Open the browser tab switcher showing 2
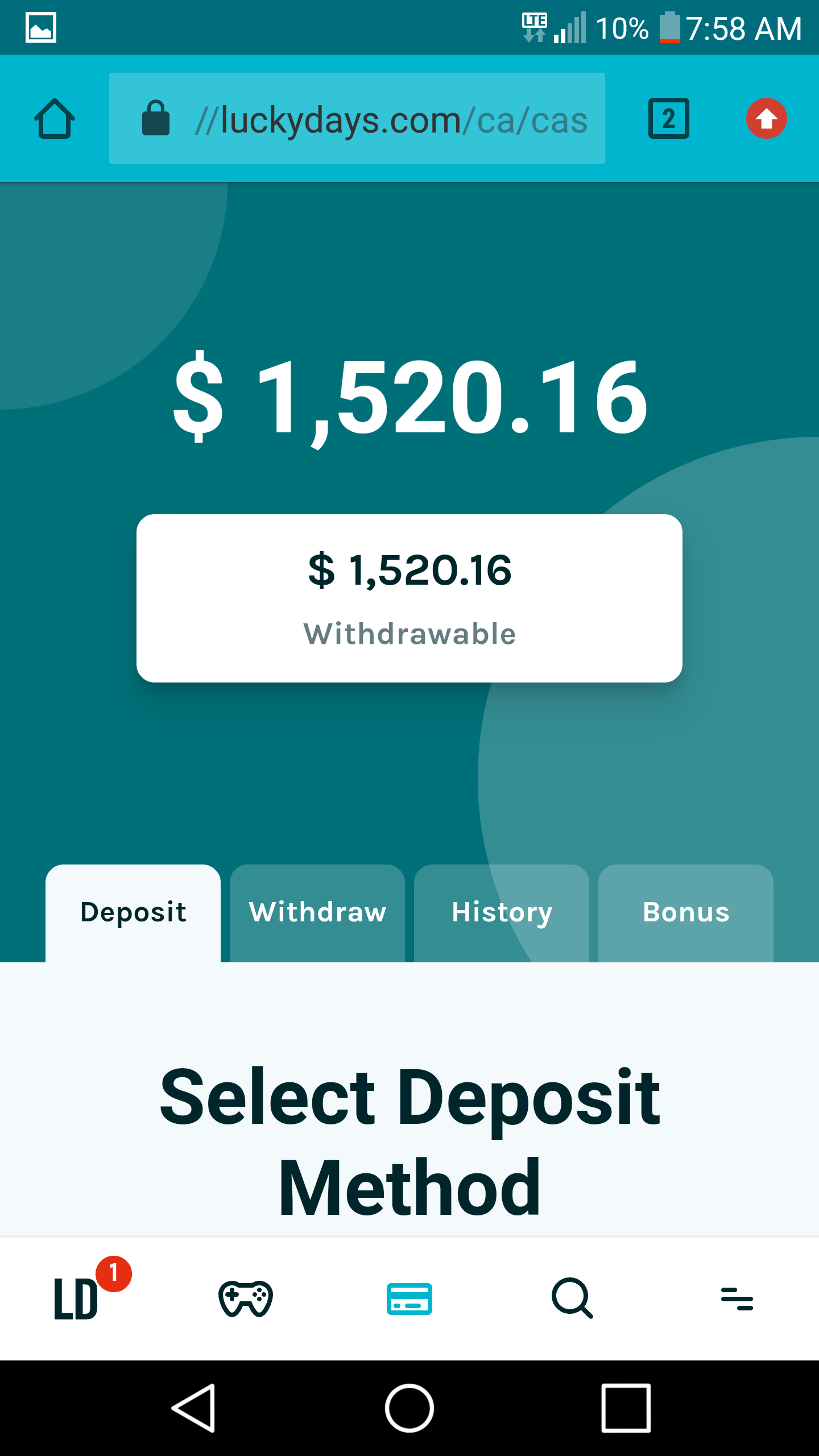The image size is (819, 1456). (x=669, y=118)
